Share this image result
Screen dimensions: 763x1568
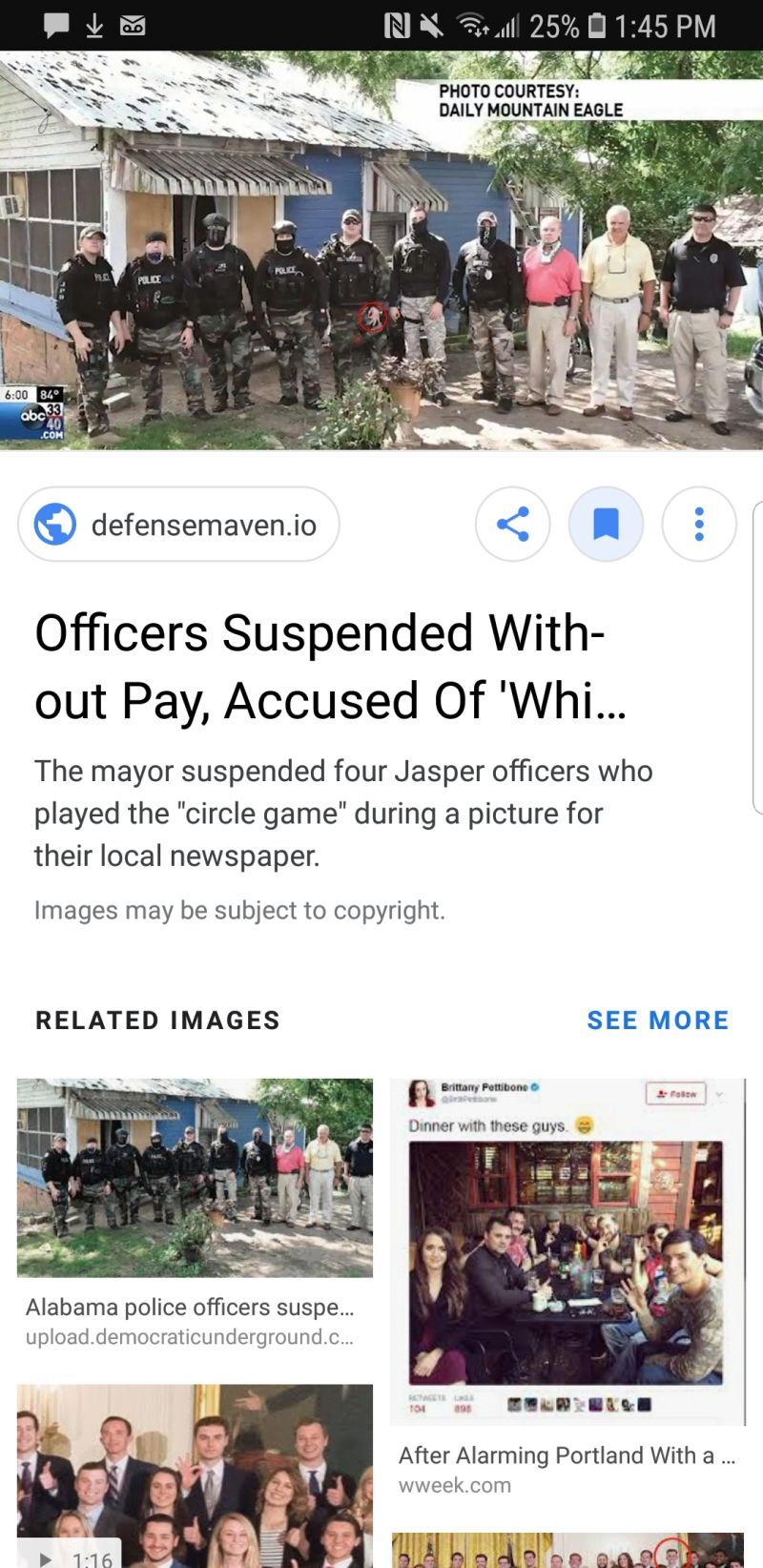(x=512, y=525)
